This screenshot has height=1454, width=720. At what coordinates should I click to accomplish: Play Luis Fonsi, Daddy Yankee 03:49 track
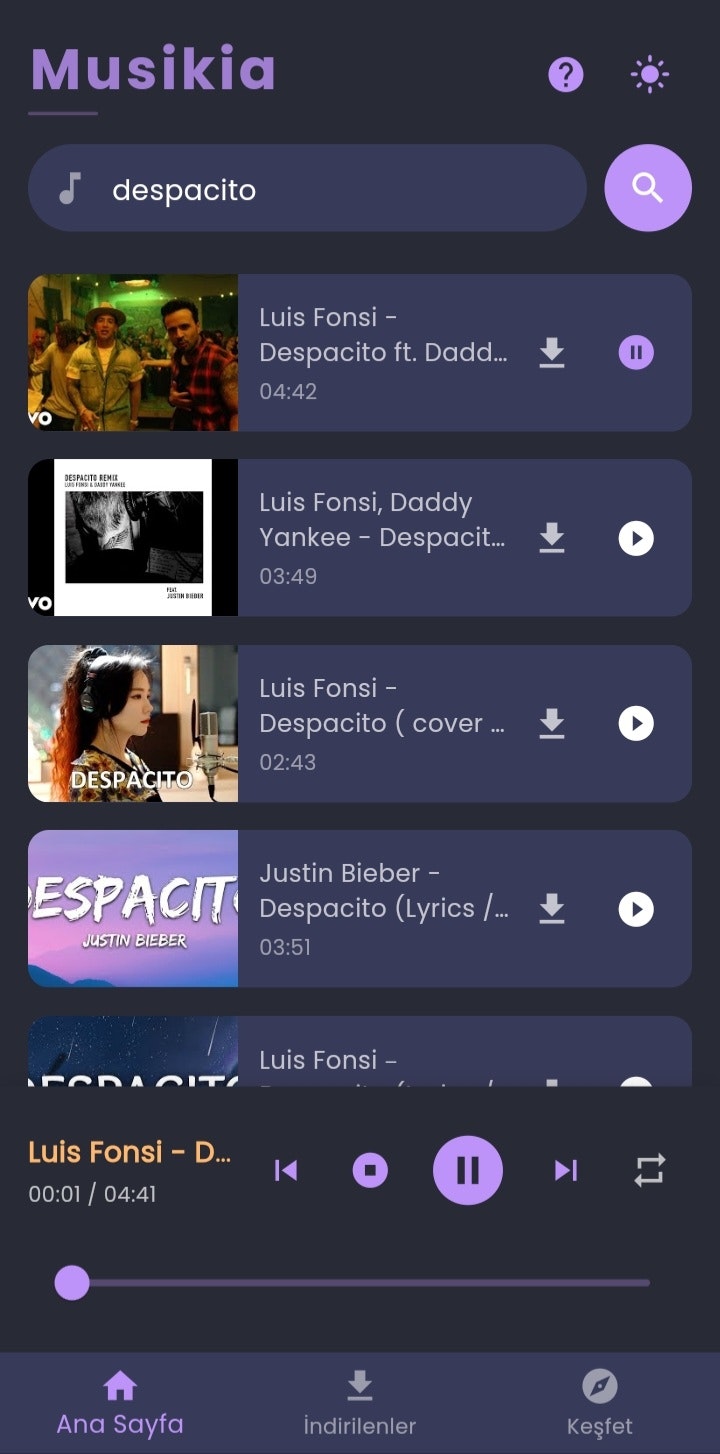click(x=636, y=538)
